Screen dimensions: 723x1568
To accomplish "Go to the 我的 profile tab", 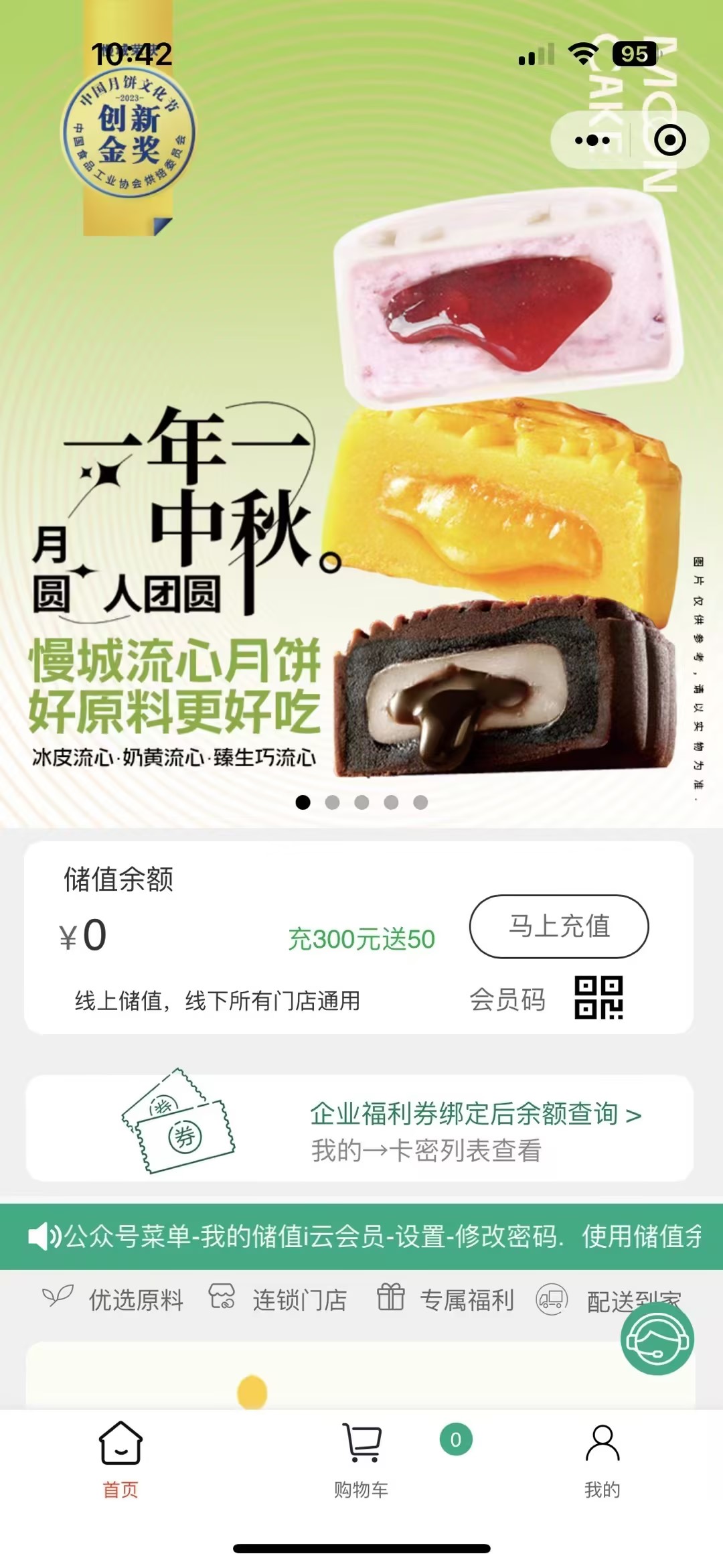I will pyautogui.click(x=602, y=1460).
